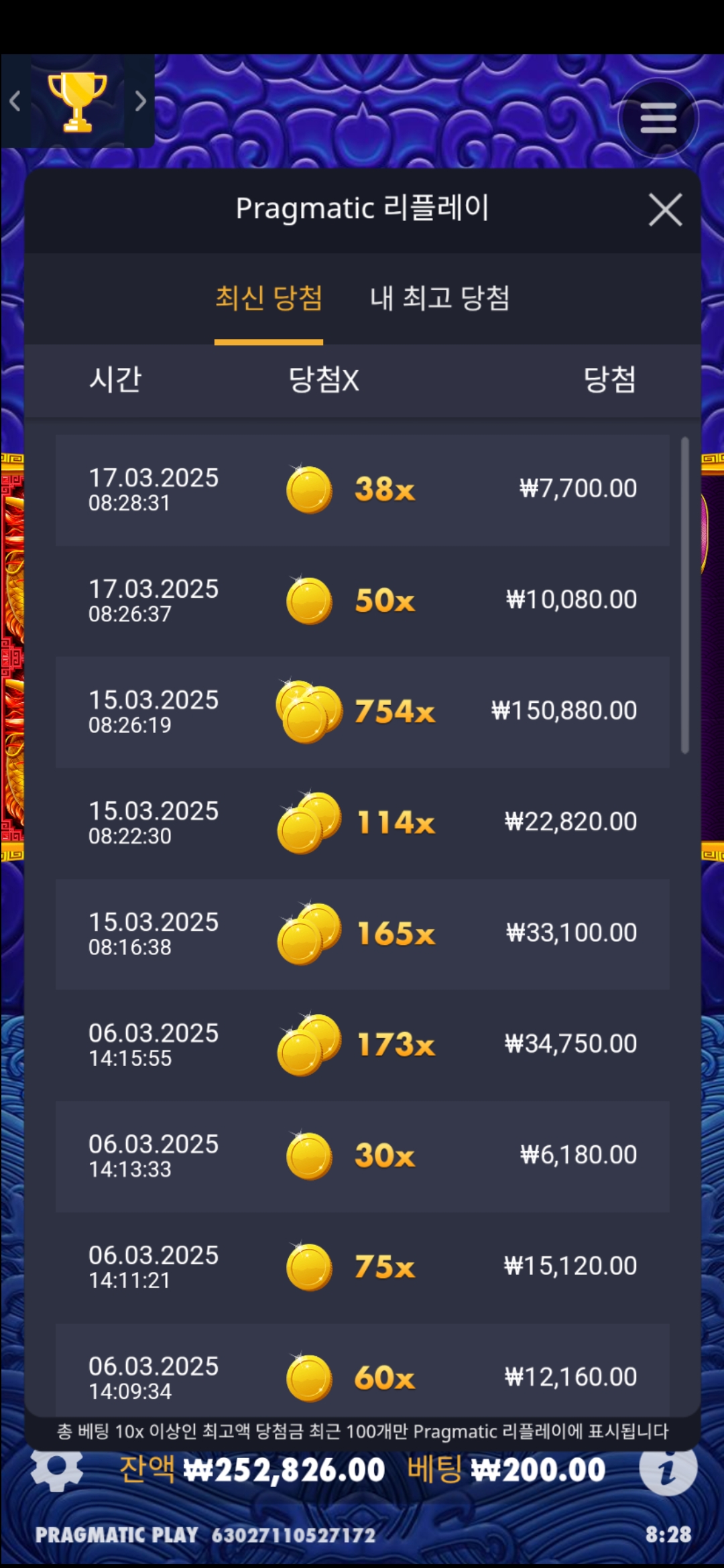This screenshot has width=724, height=1568.
Task: Play the 38x replay at 08:28:31
Action: (x=362, y=490)
